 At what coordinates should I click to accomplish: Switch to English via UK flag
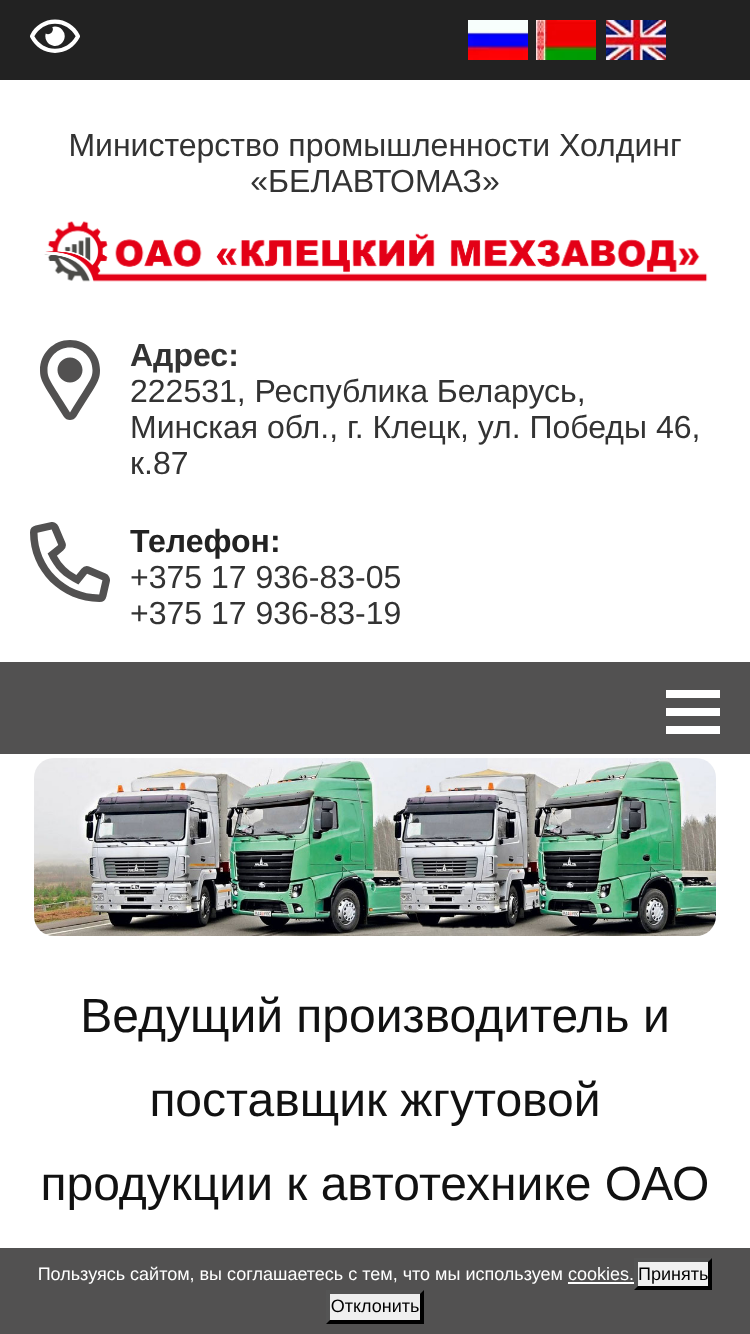click(x=636, y=40)
